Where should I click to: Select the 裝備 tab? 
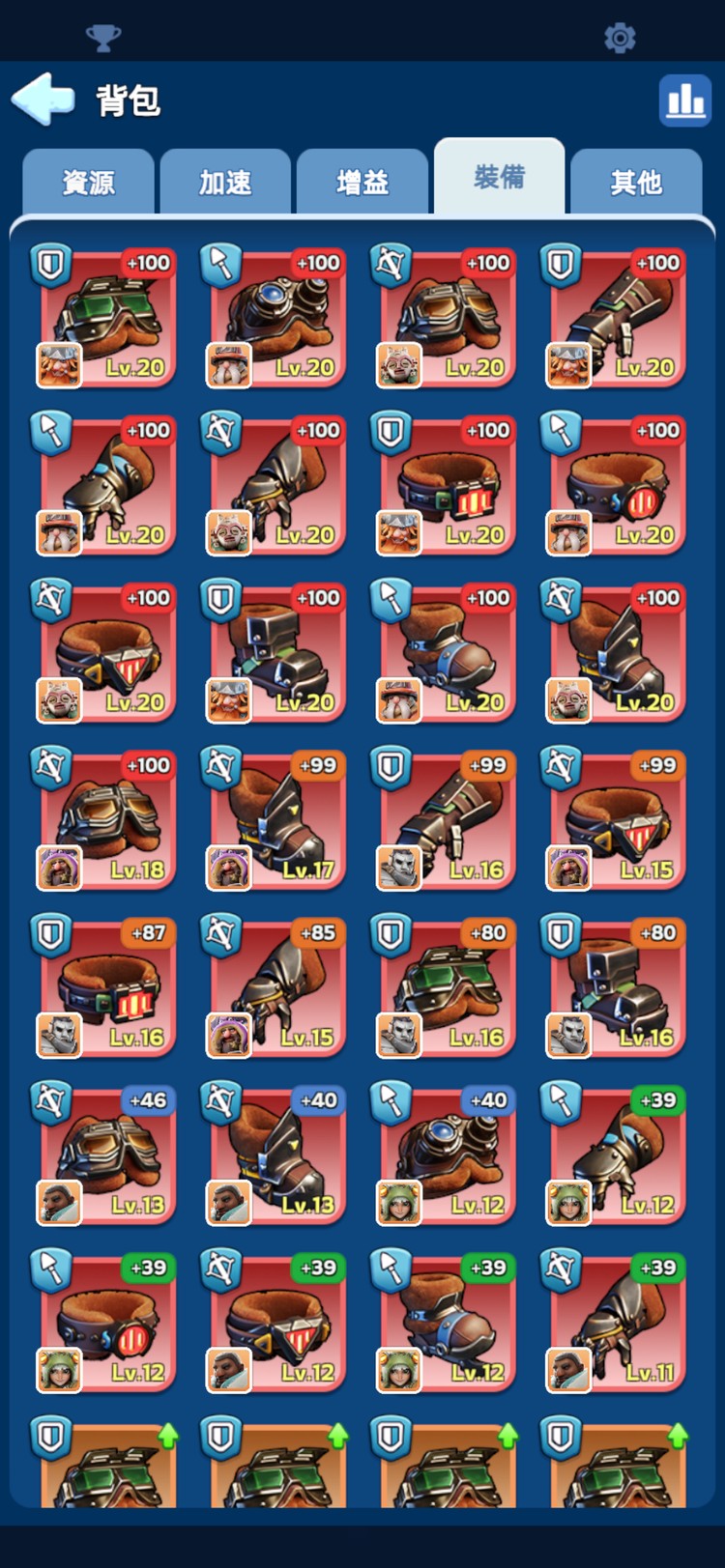pyautogui.click(x=499, y=178)
